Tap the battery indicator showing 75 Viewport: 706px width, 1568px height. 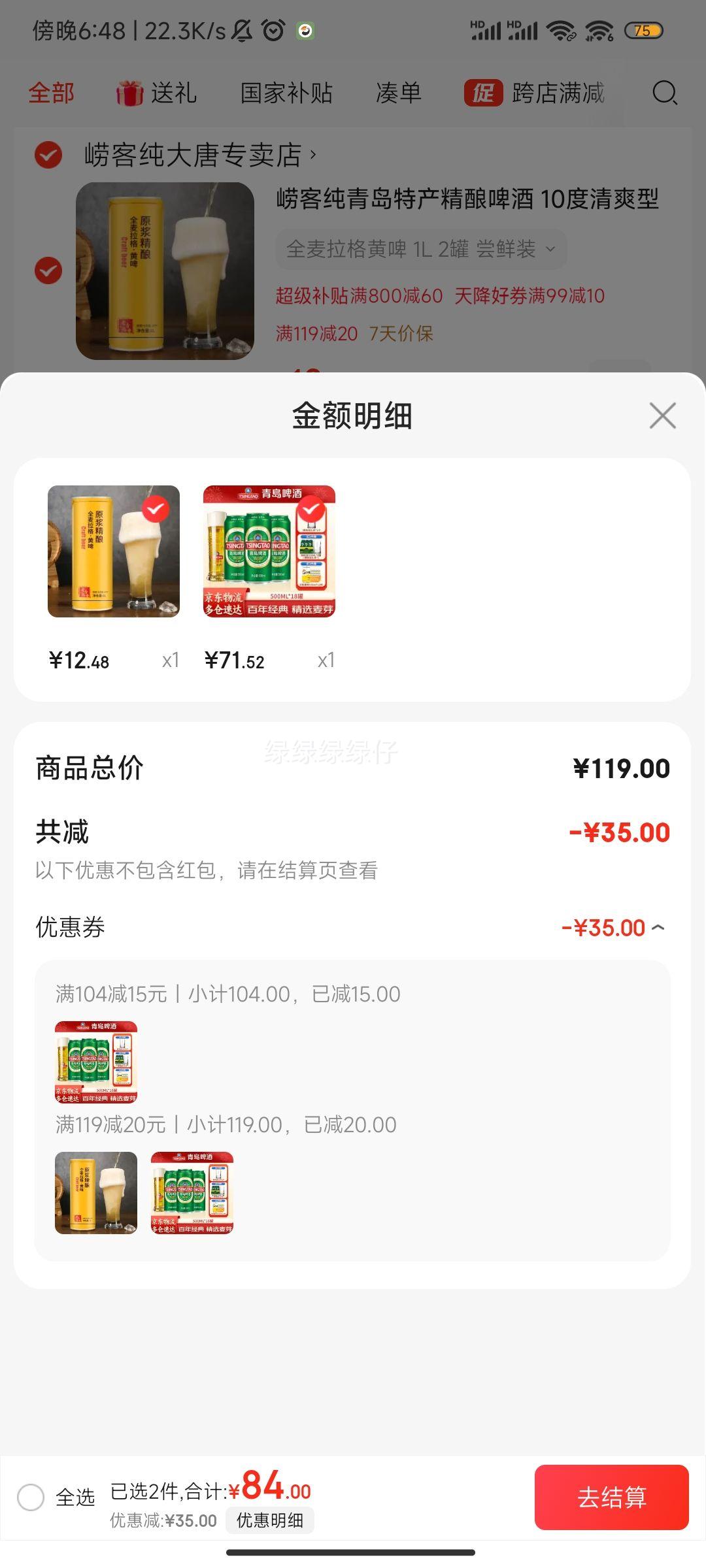click(644, 30)
